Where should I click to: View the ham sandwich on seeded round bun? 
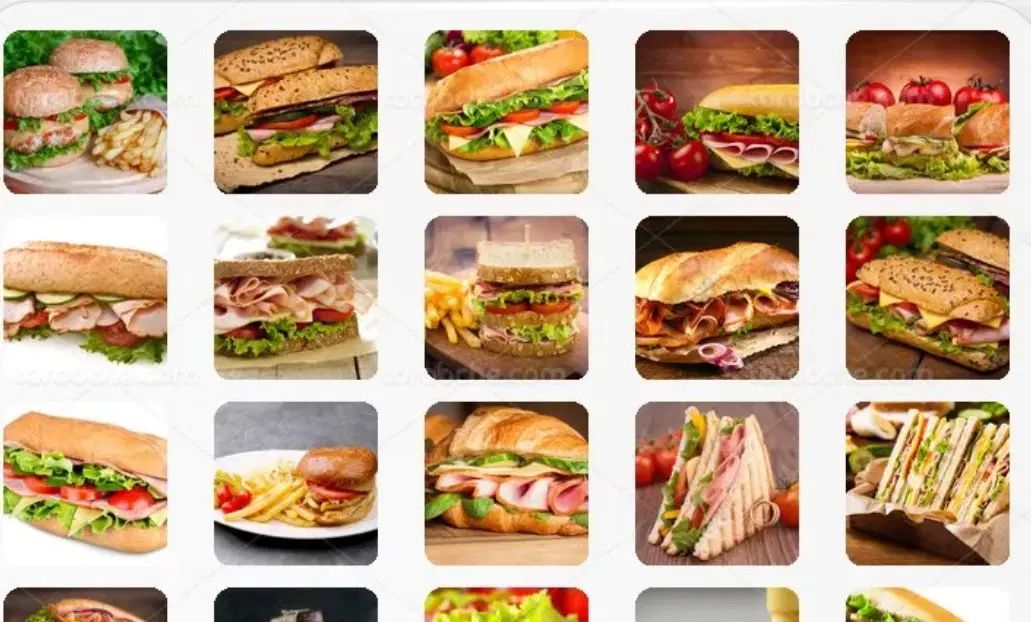296,297
